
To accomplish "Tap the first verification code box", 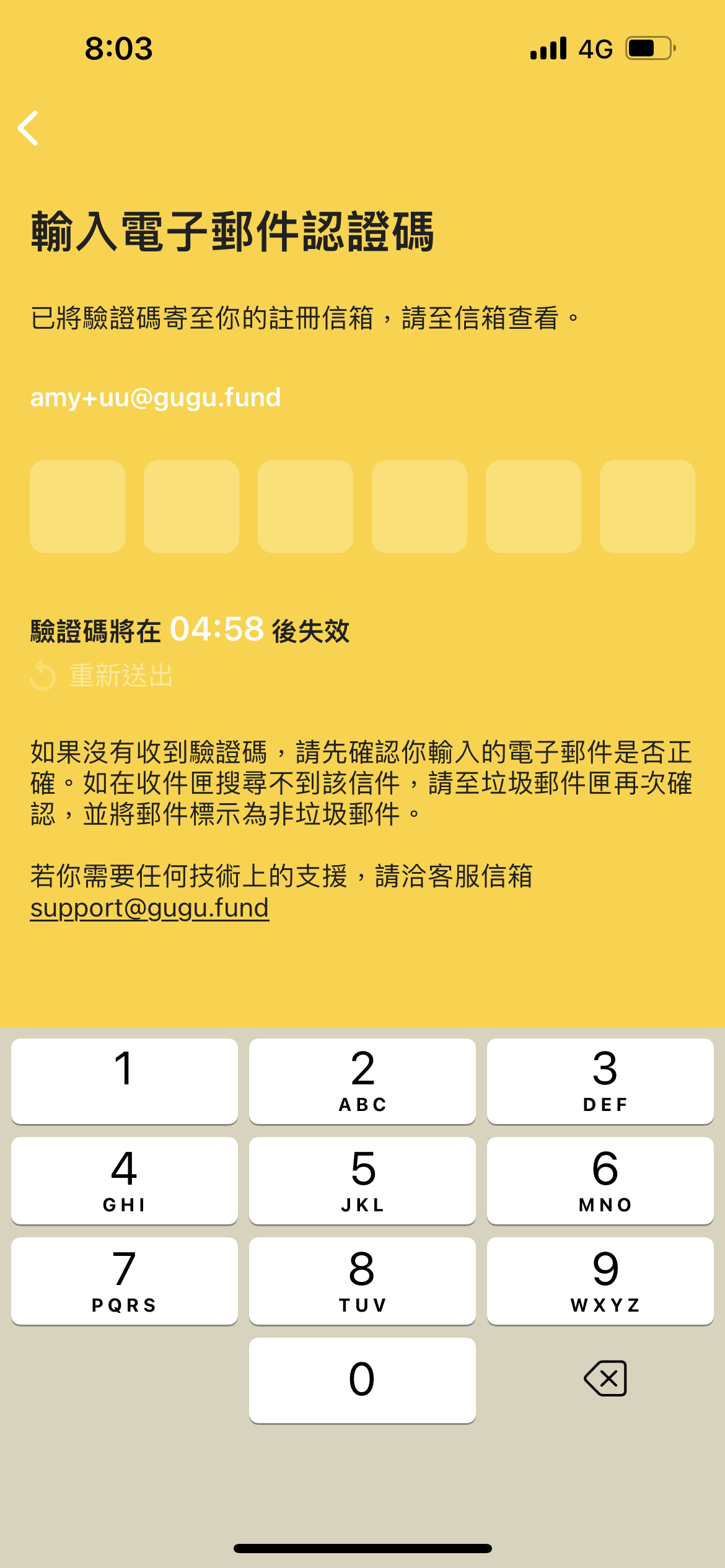I will [x=77, y=506].
